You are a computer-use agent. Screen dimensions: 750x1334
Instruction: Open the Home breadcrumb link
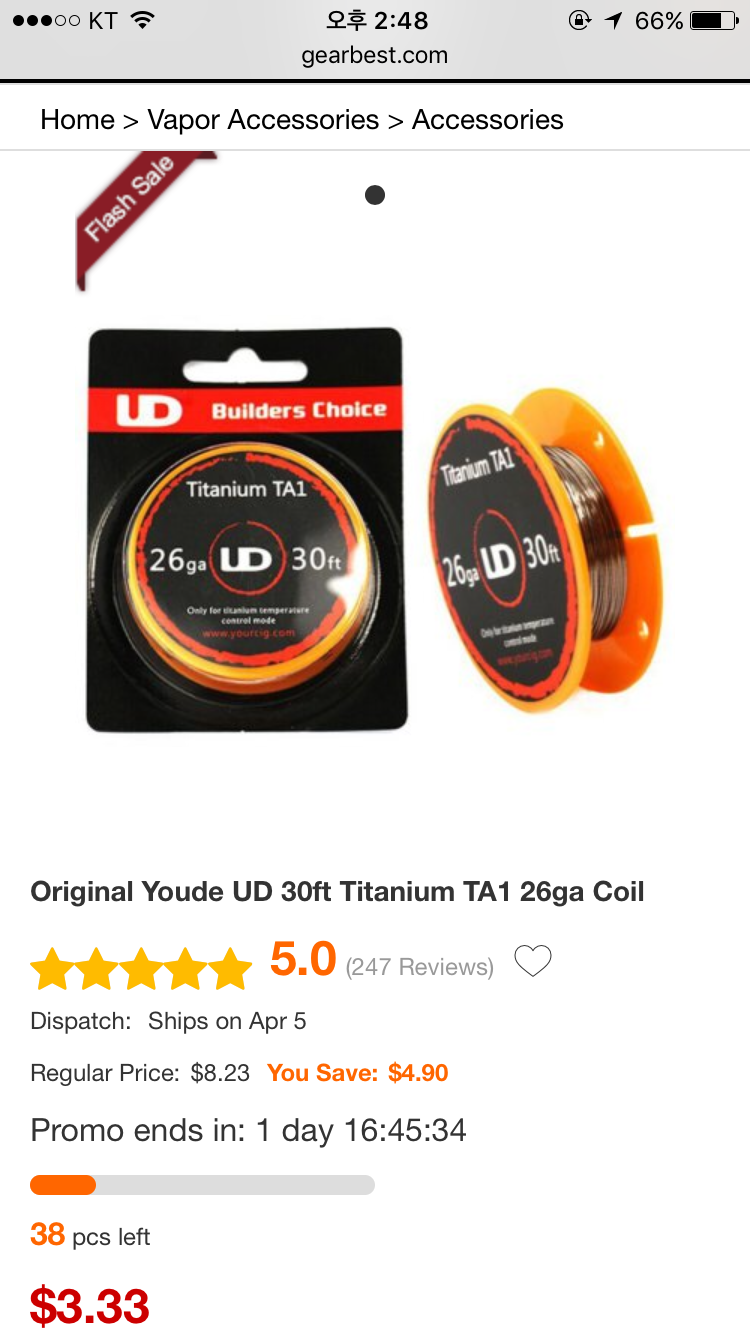click(77, 120)
